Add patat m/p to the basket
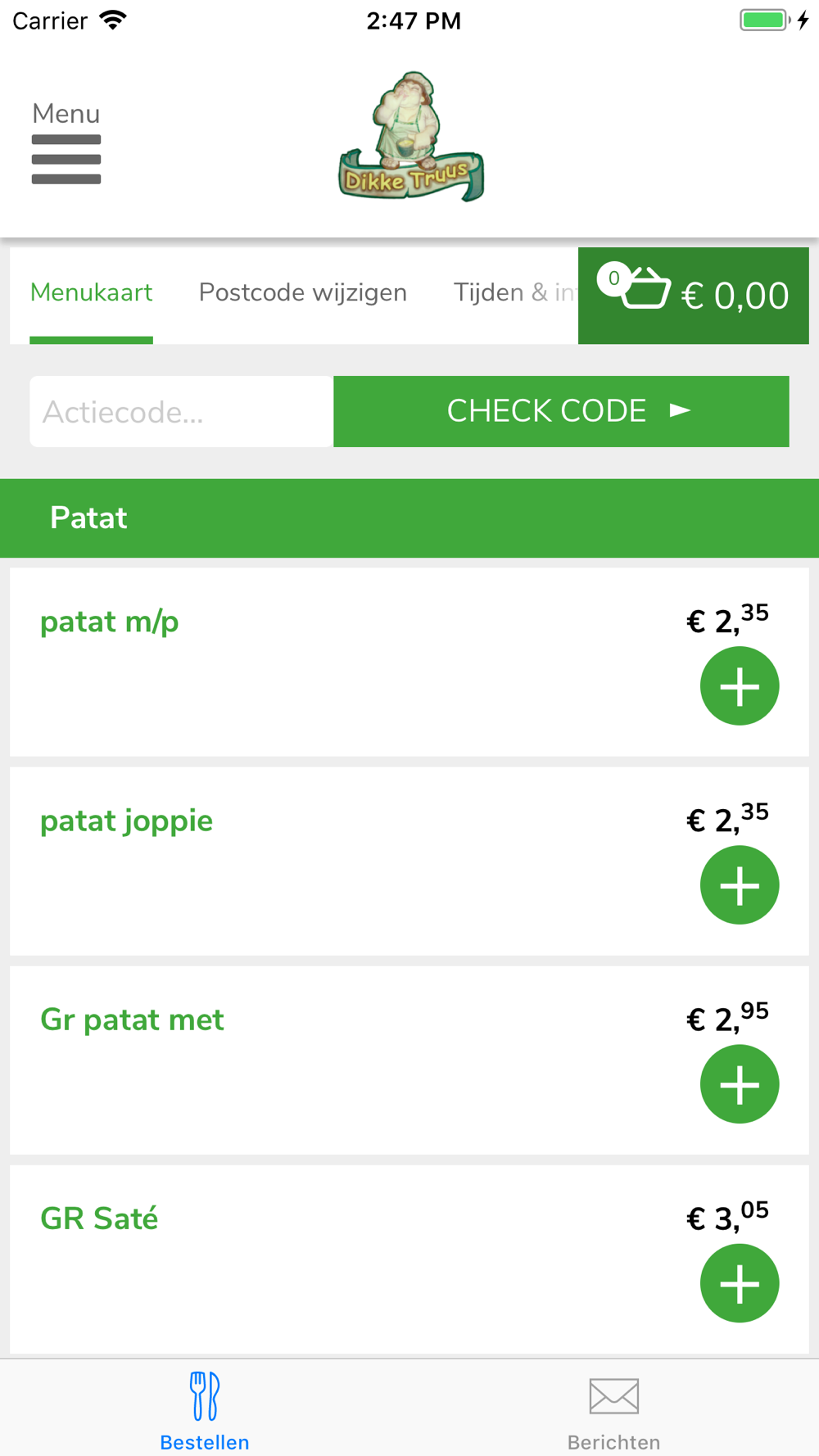This screenshot has width=819, height=1456. [x=740, y=685]
